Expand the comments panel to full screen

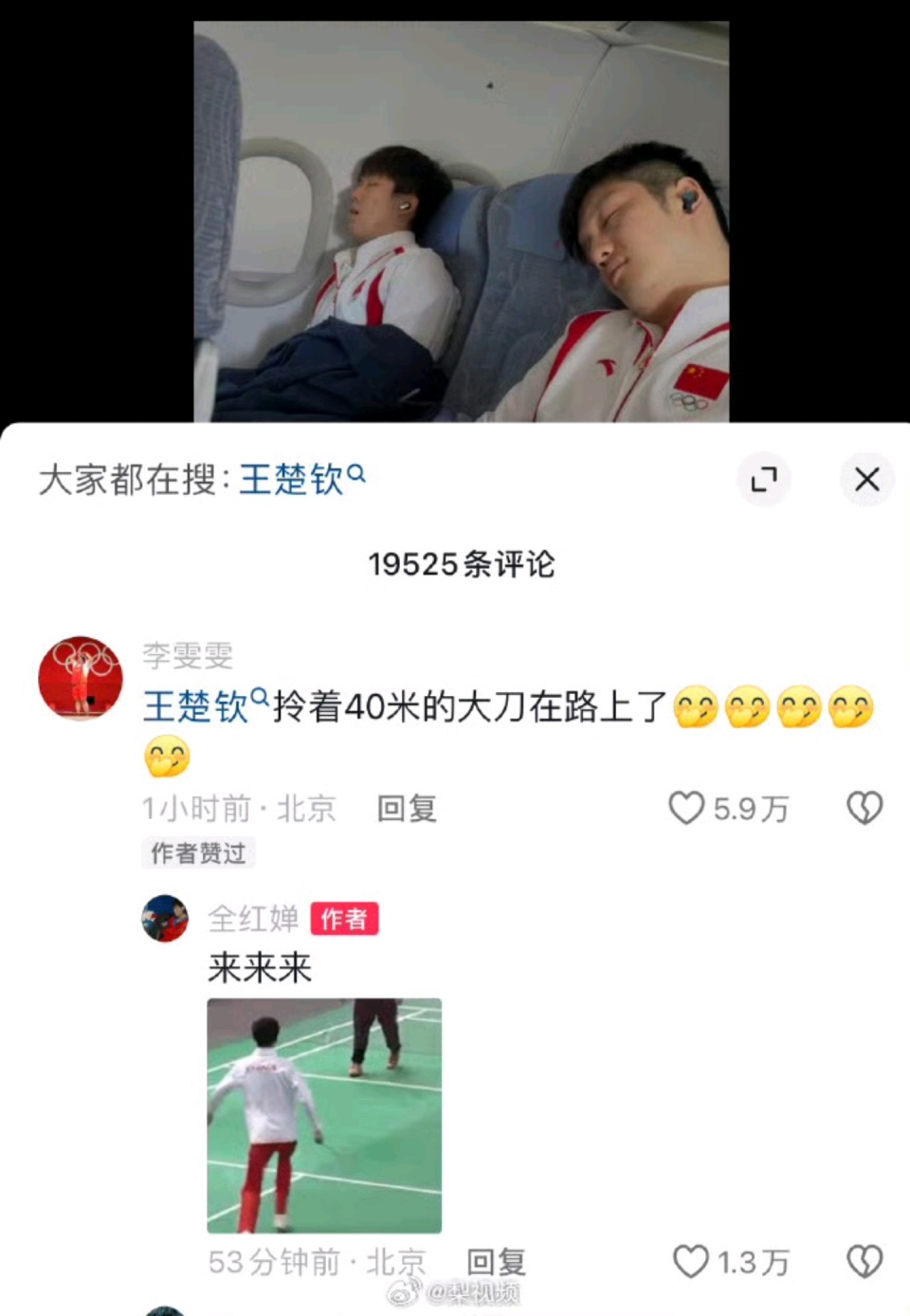764,480
